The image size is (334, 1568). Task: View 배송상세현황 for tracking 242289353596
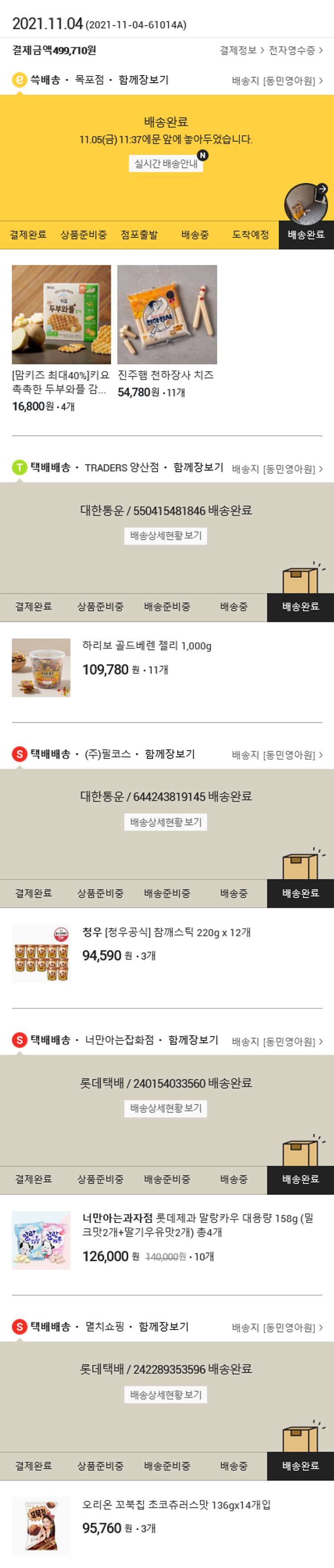(x=166, y=1395)
